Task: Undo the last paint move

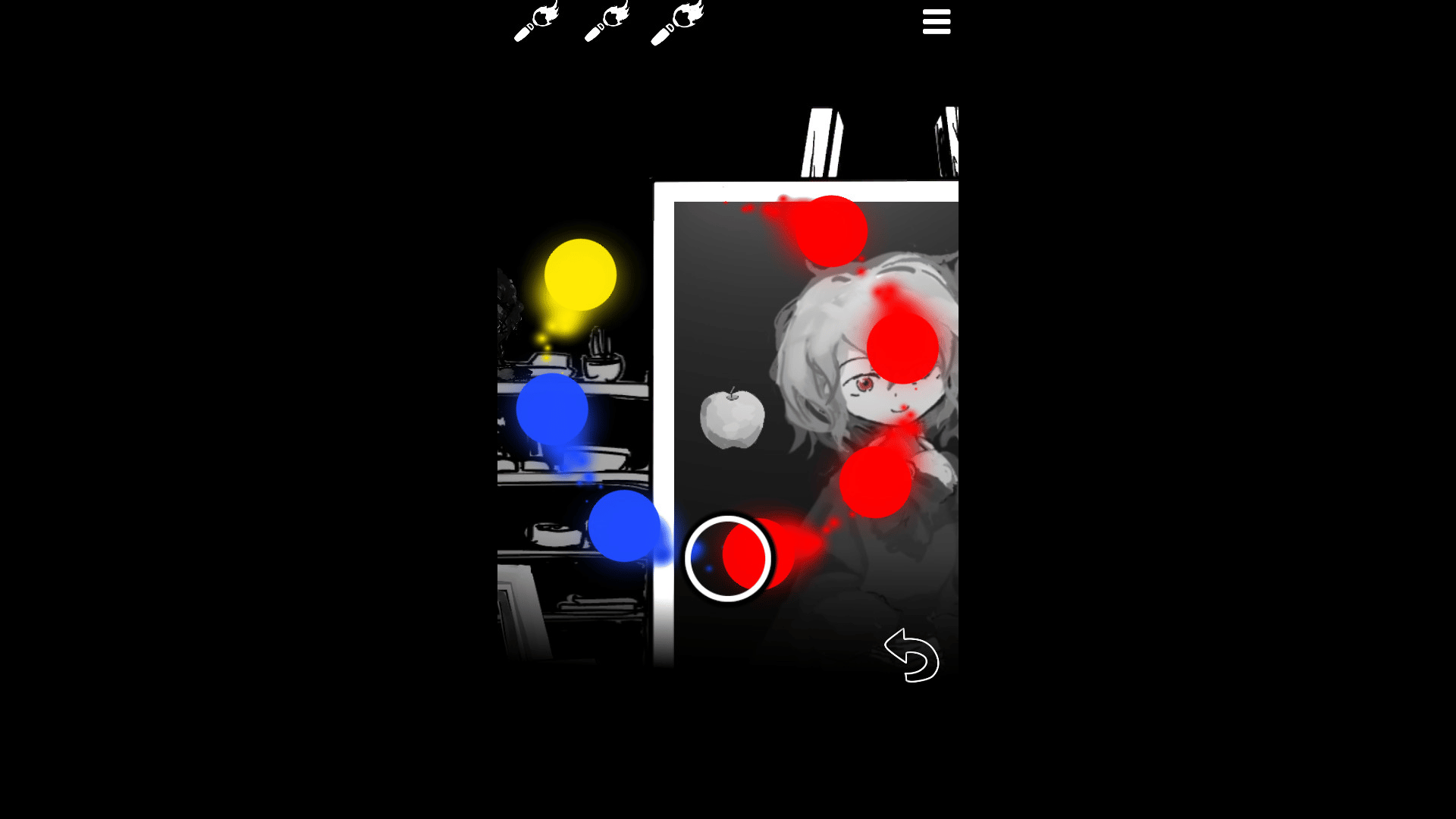Action: tap(912, 655)
